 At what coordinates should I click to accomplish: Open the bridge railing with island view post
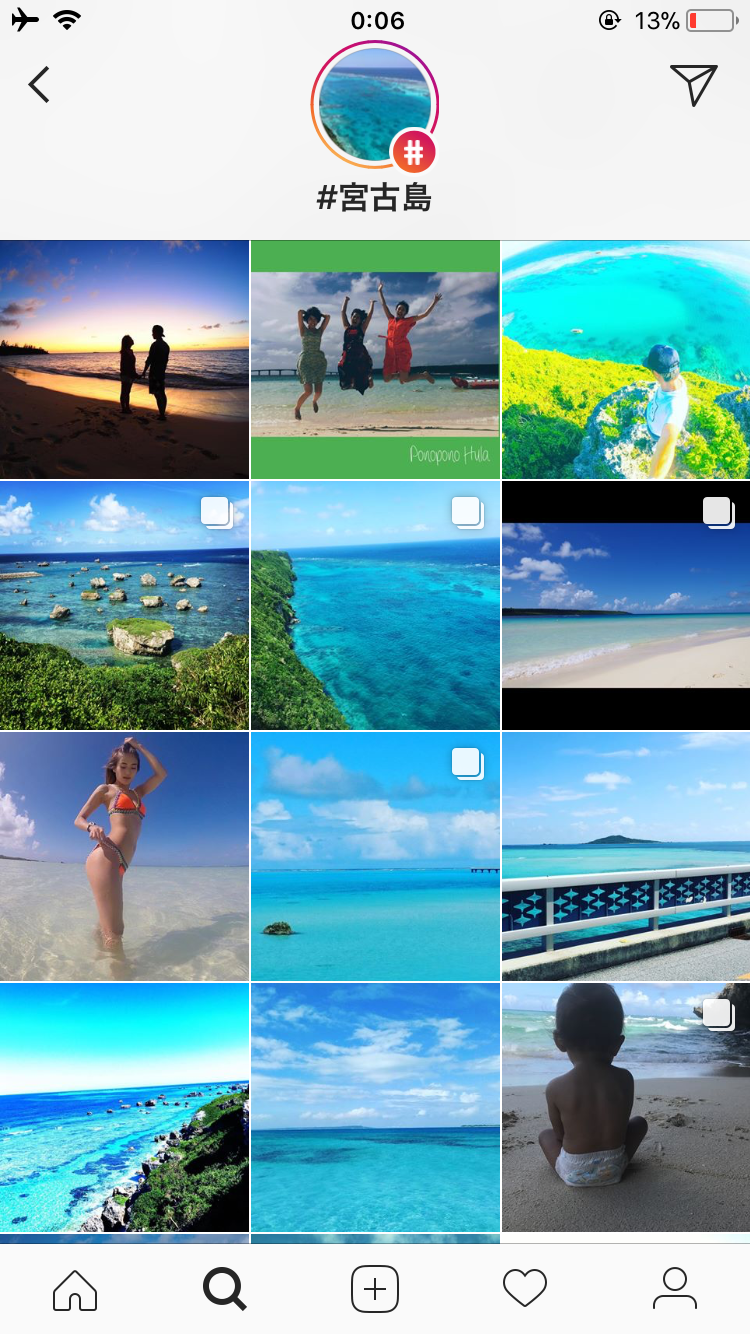click(626, 856)
